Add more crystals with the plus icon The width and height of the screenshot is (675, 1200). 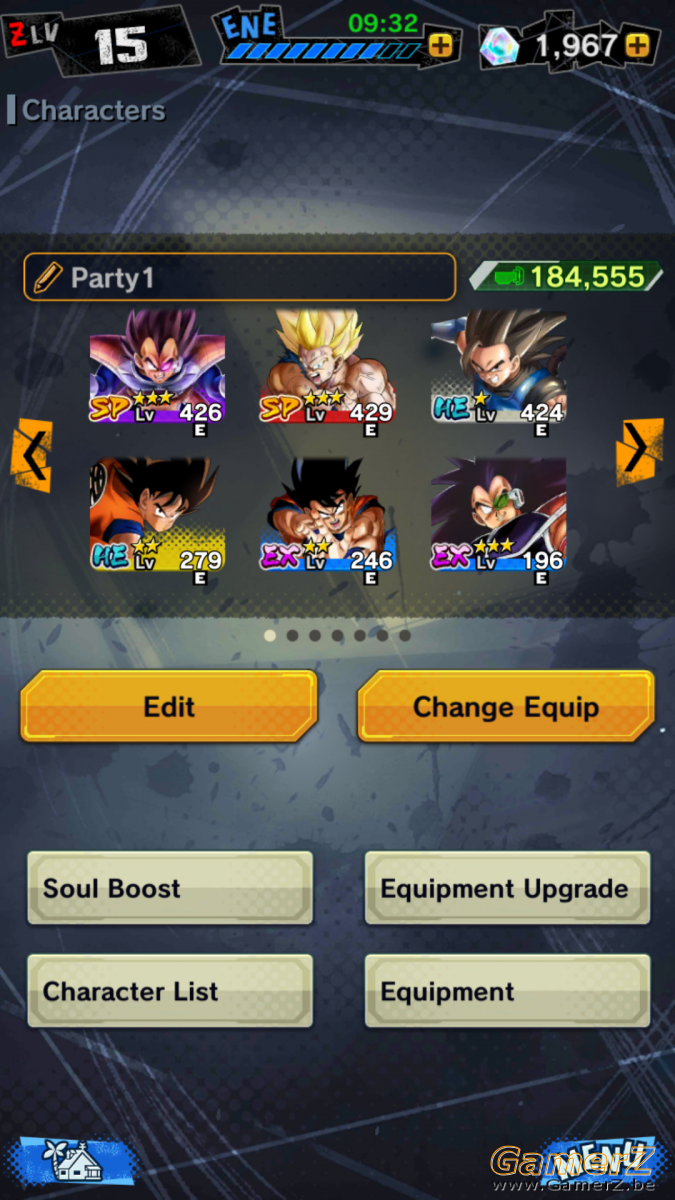[x=638, y=46]
